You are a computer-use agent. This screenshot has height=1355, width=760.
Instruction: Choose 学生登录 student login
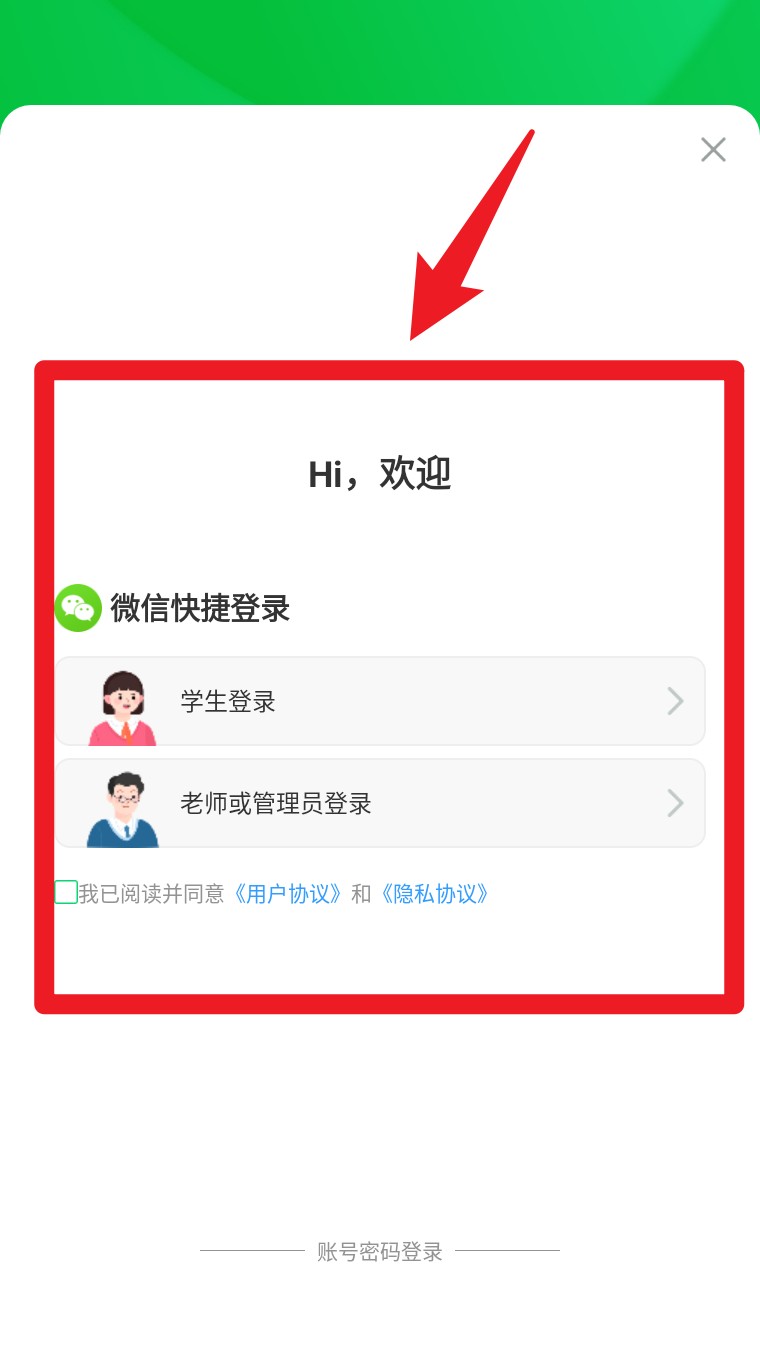[x=380, y=701]
